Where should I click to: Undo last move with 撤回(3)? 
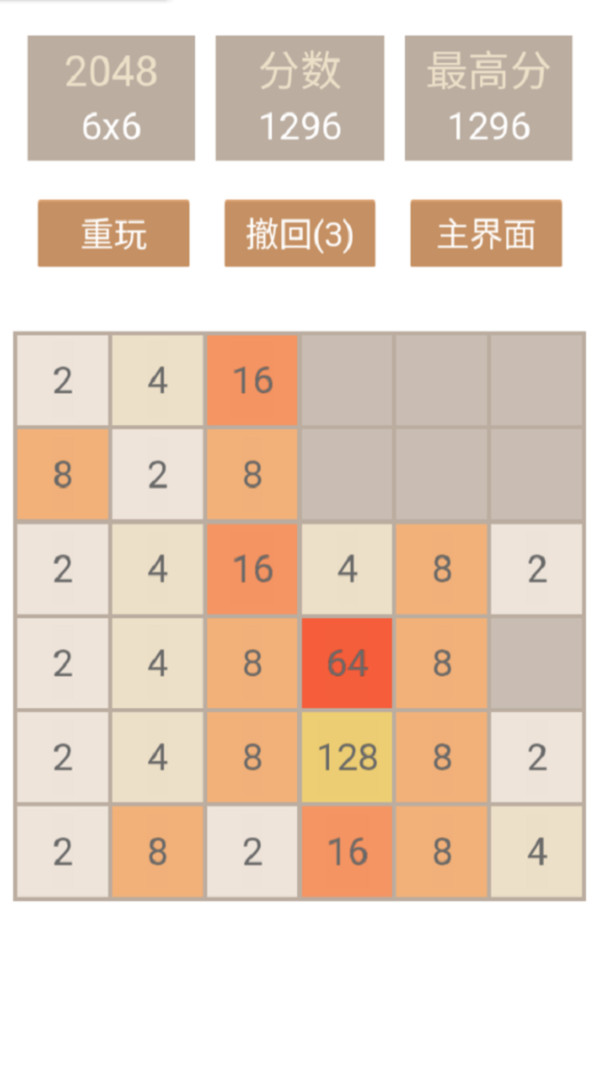click(299, 234)
